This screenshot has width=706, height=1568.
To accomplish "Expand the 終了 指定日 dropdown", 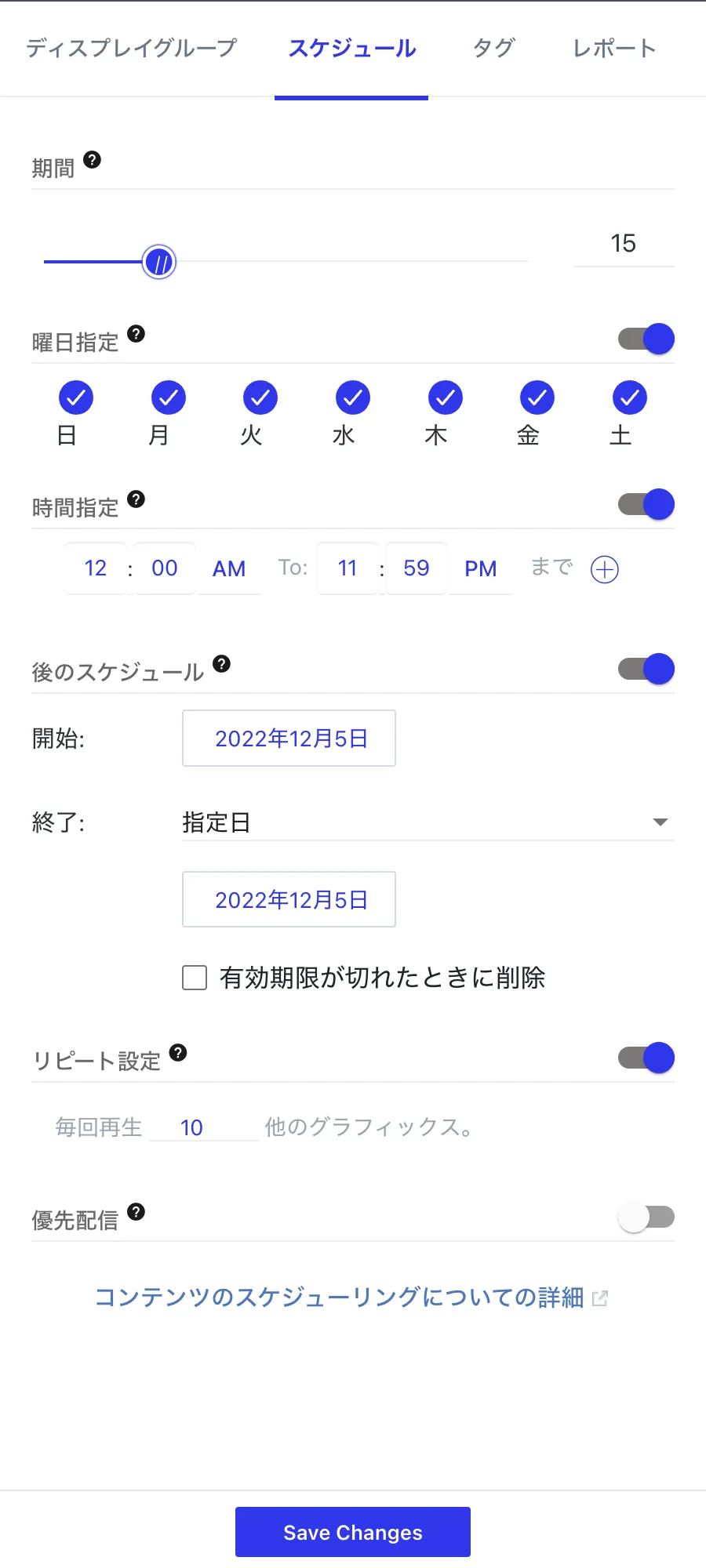I will [428, 822].
